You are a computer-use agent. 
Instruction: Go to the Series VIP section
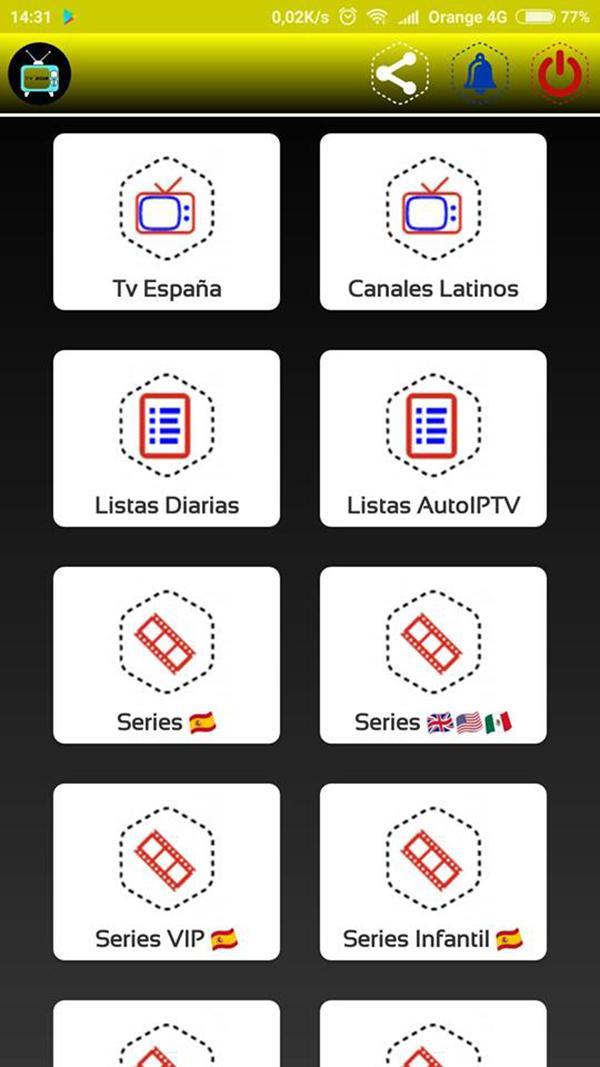pos(166,872)
